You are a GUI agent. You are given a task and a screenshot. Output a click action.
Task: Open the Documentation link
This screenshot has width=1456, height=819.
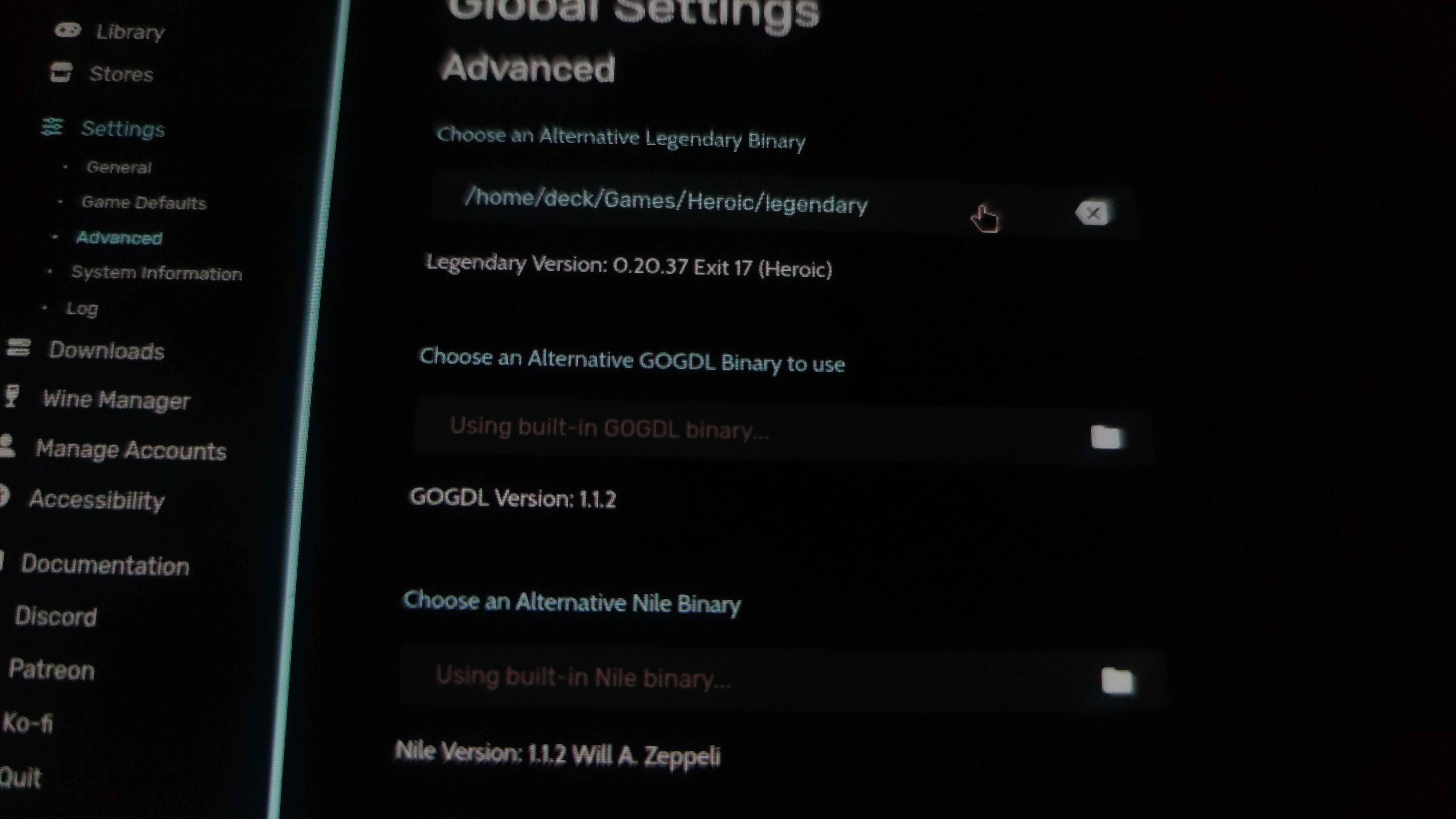[105, 565]
